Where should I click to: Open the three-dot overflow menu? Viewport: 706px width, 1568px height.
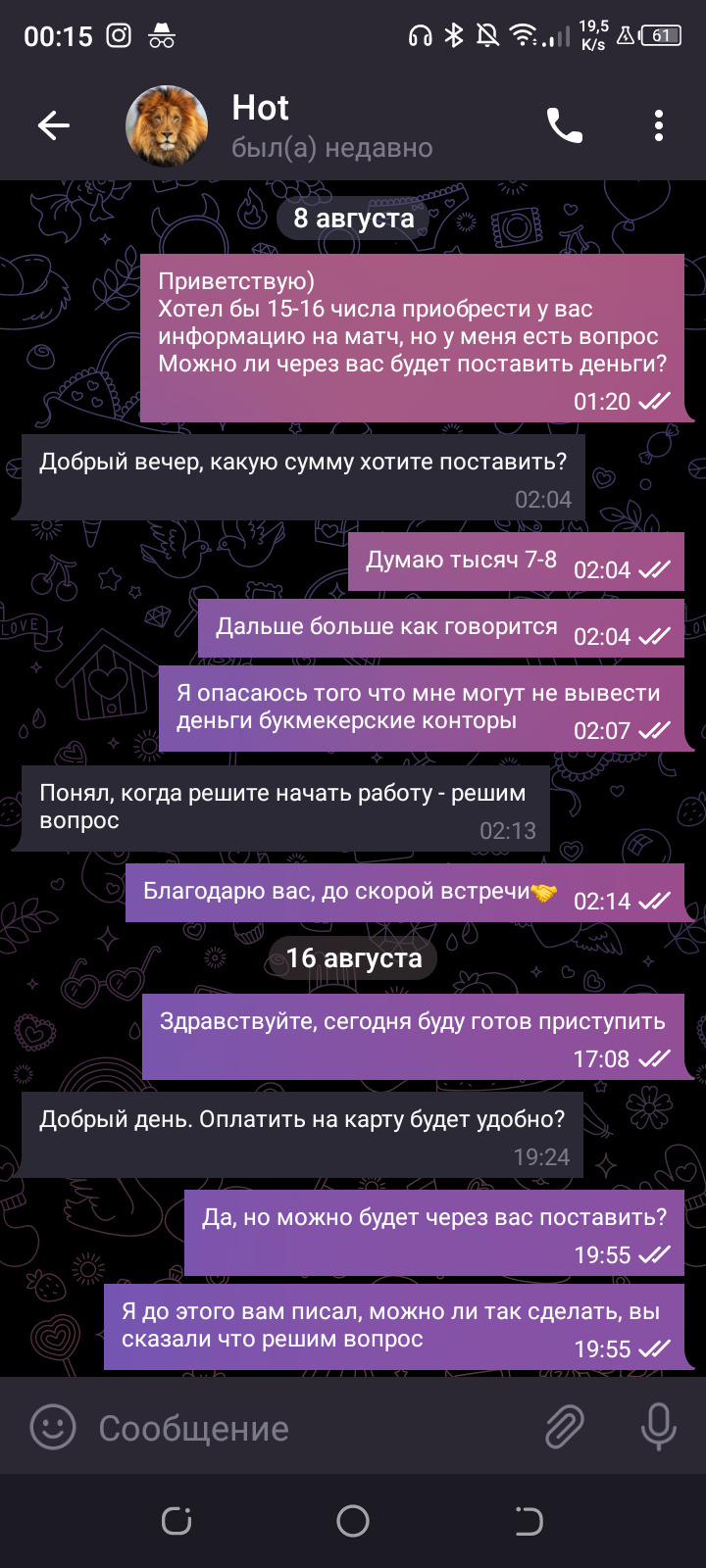tap(659, 125)
